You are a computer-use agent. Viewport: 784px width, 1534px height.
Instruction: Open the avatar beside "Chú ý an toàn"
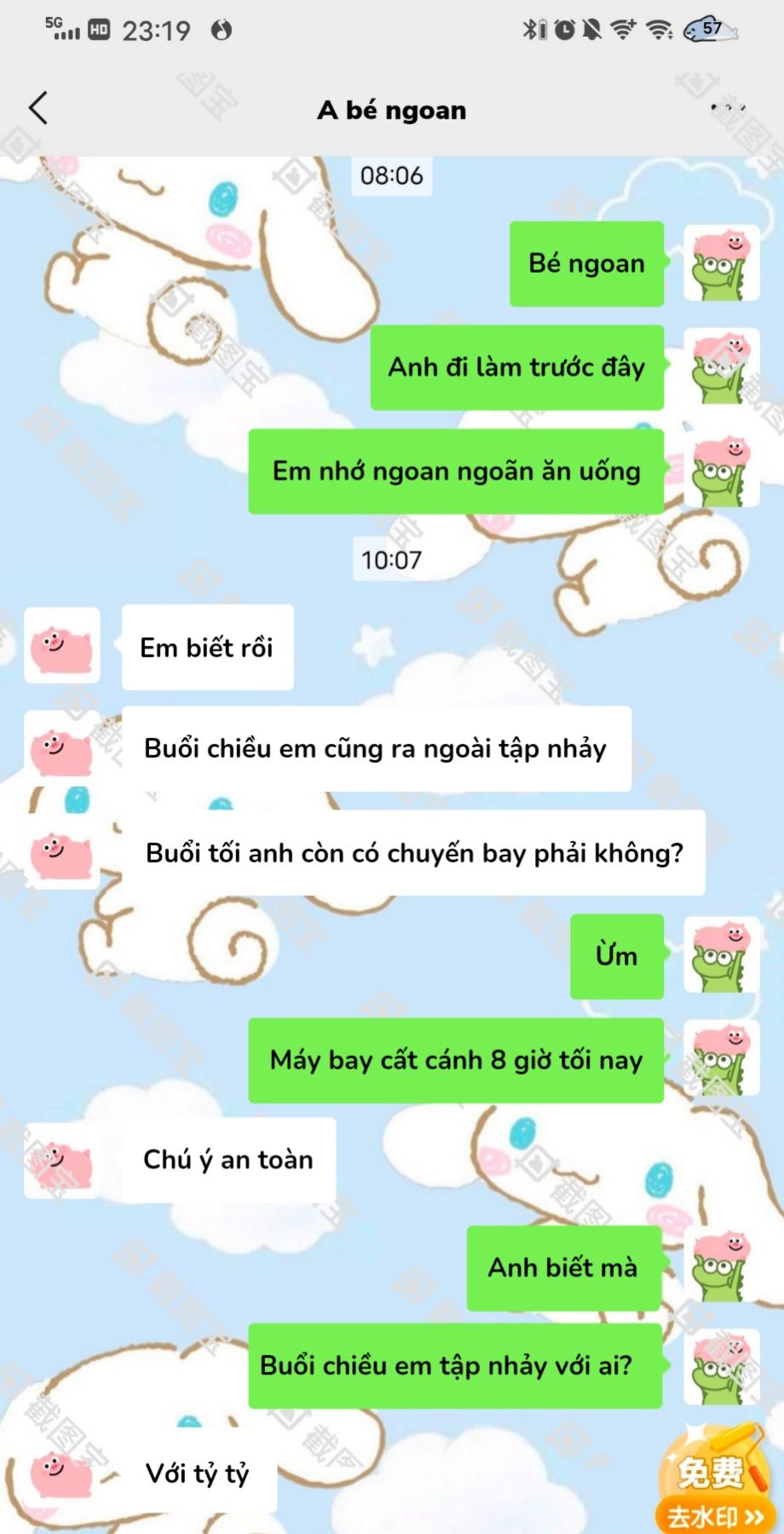(x=61, y=1161)
